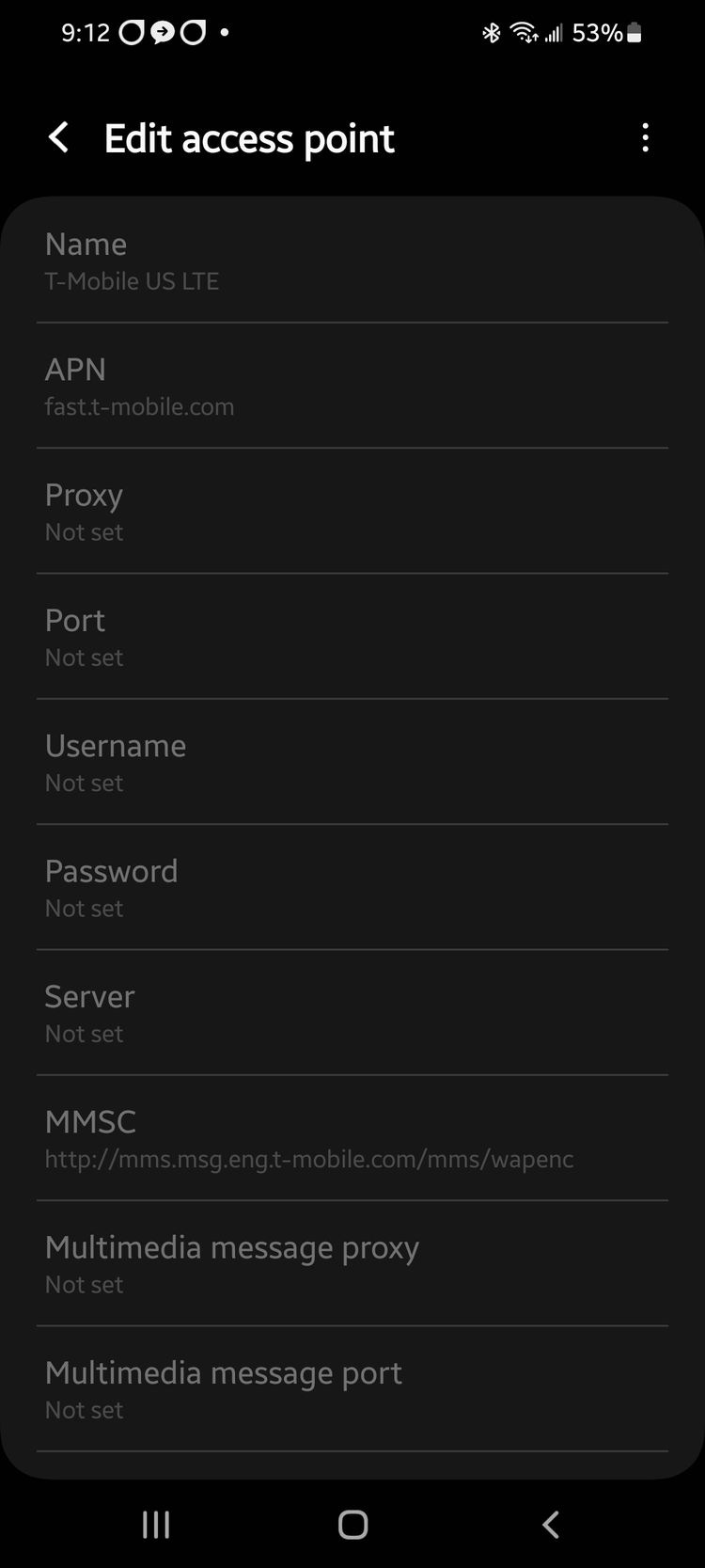Image resolution: width=705 pixels, height=1568 pixels.
Task: Go back from Edit access point
Action: (58, 138)
